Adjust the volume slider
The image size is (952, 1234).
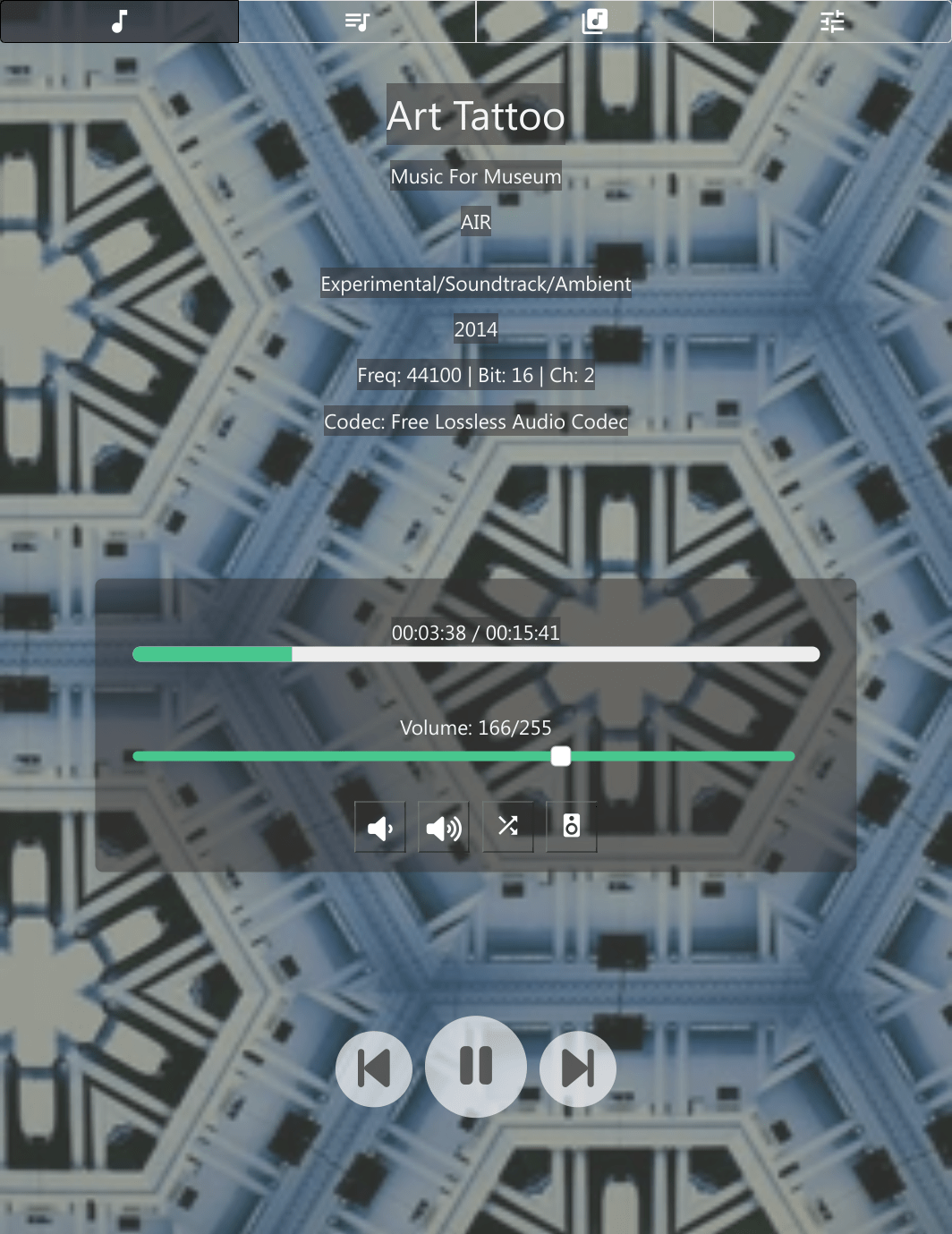(x=561, y=756)
